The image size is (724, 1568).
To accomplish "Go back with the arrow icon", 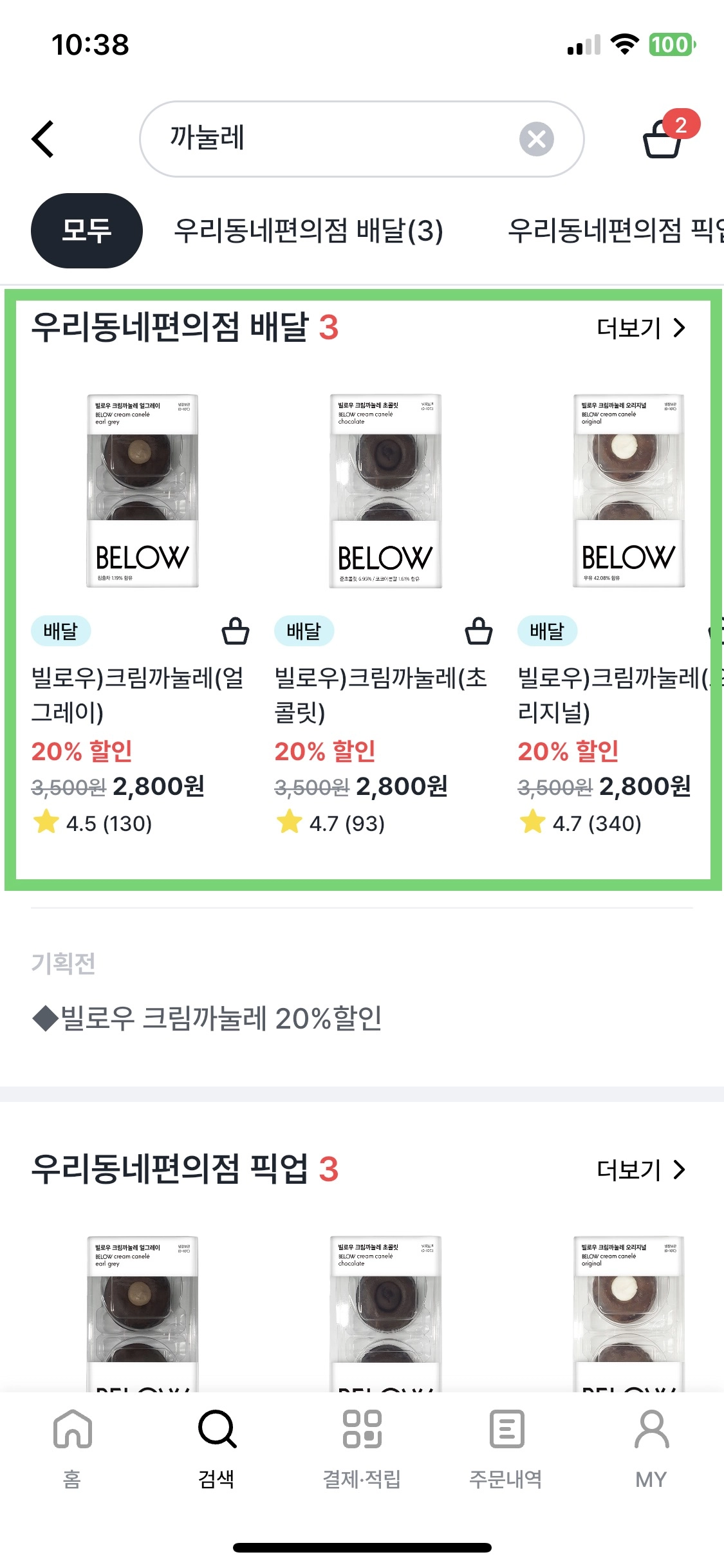I will 43,139.
